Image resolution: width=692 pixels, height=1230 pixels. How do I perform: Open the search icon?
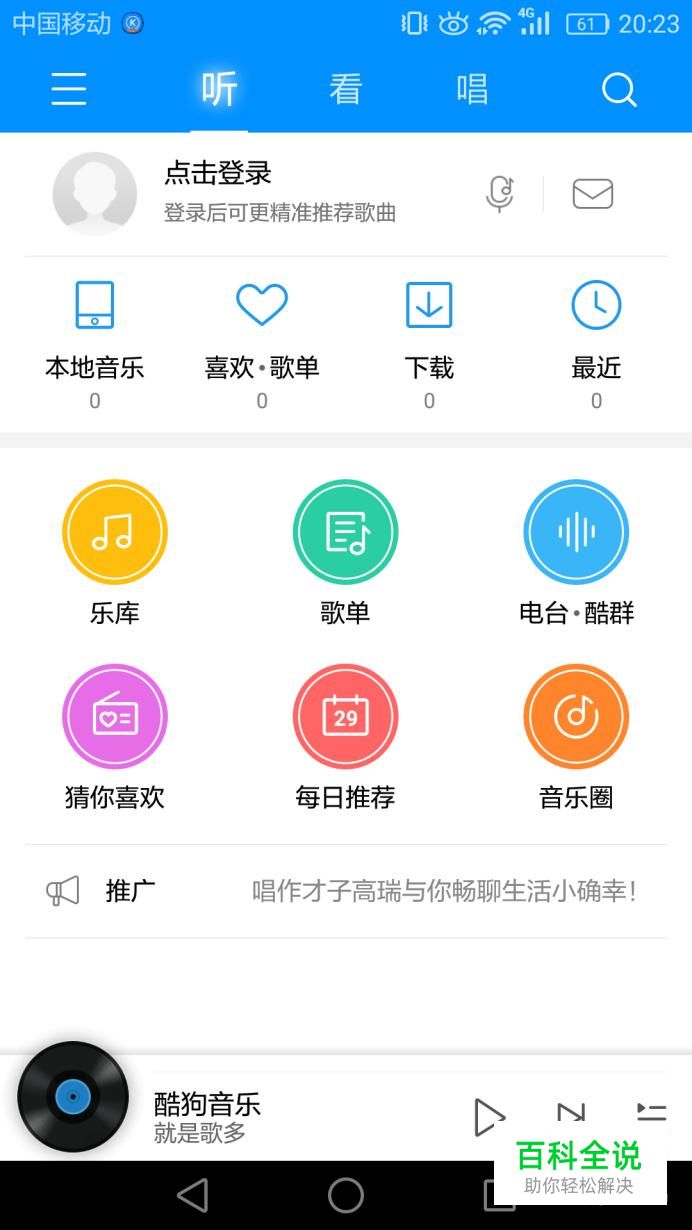[x=619, y=90]
